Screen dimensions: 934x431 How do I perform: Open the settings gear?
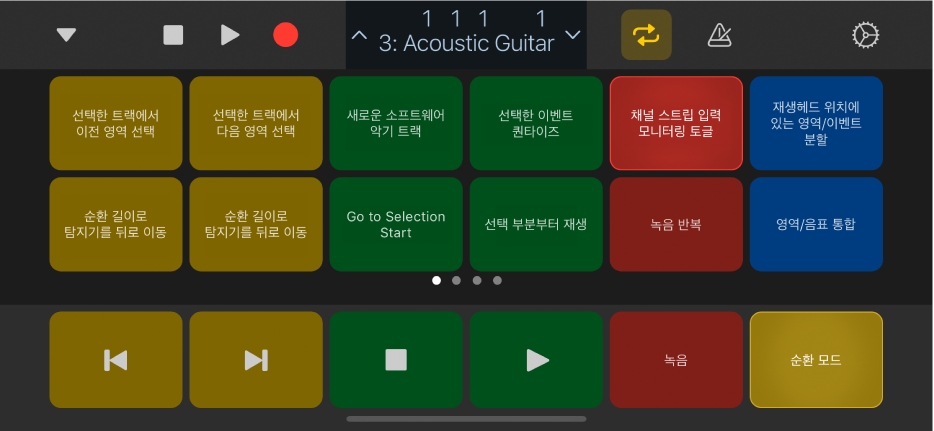pos(863,35)
